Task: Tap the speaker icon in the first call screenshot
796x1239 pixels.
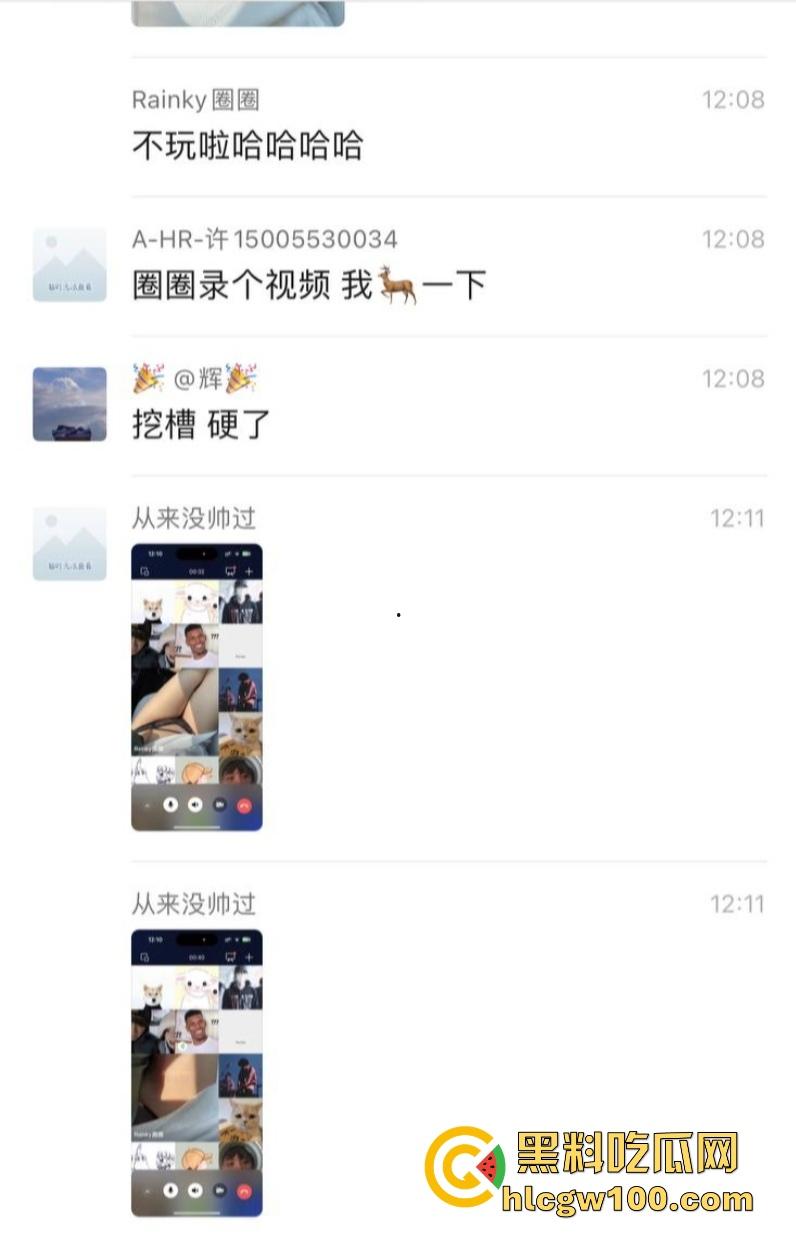Action: tap(193, 805)
